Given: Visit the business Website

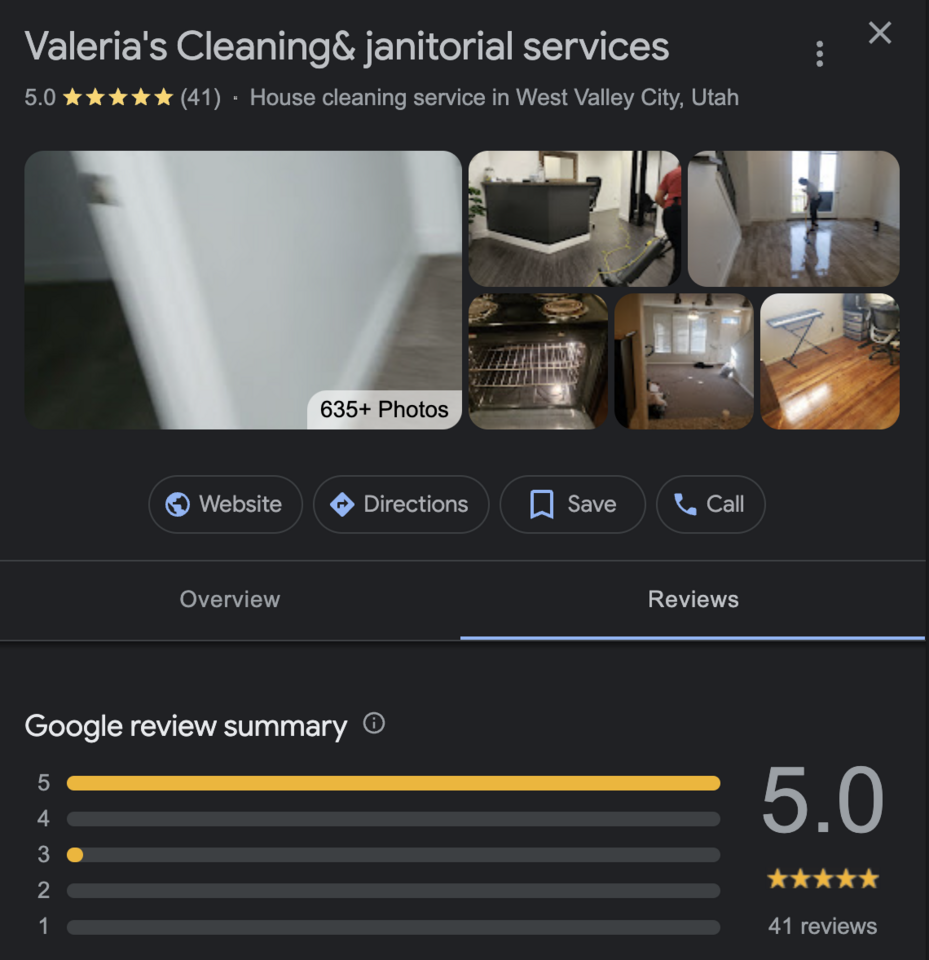Looking at the screenshot, I should pos(225,504).
